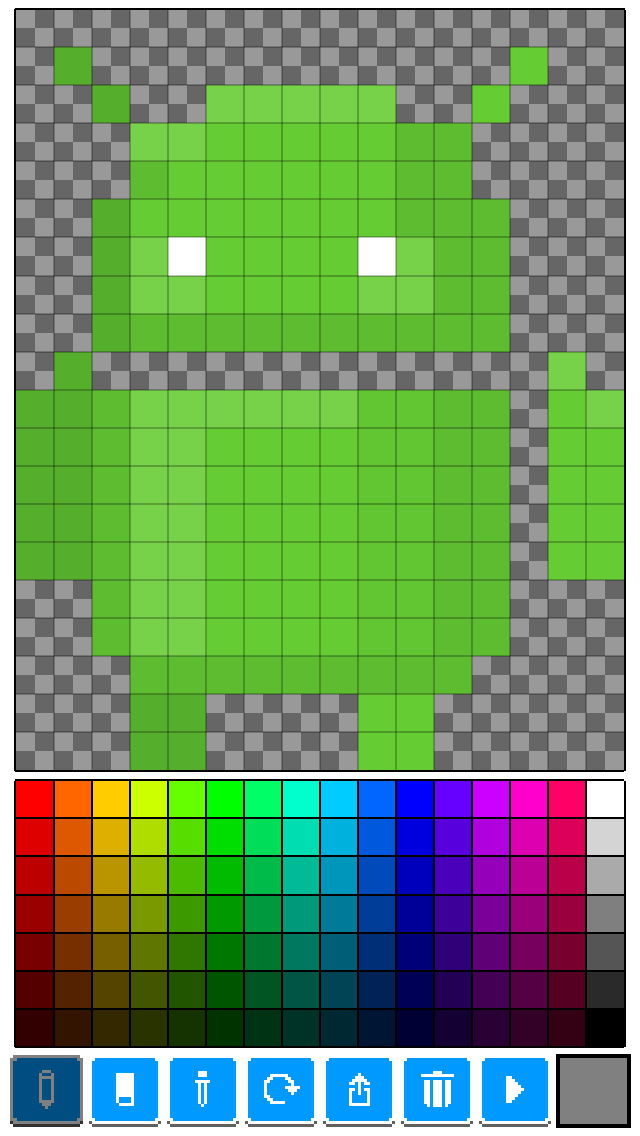The width and height of the screenshot is (640, 1136).
Task: Select the bright green swatch in top row
Action: (225, 799)
